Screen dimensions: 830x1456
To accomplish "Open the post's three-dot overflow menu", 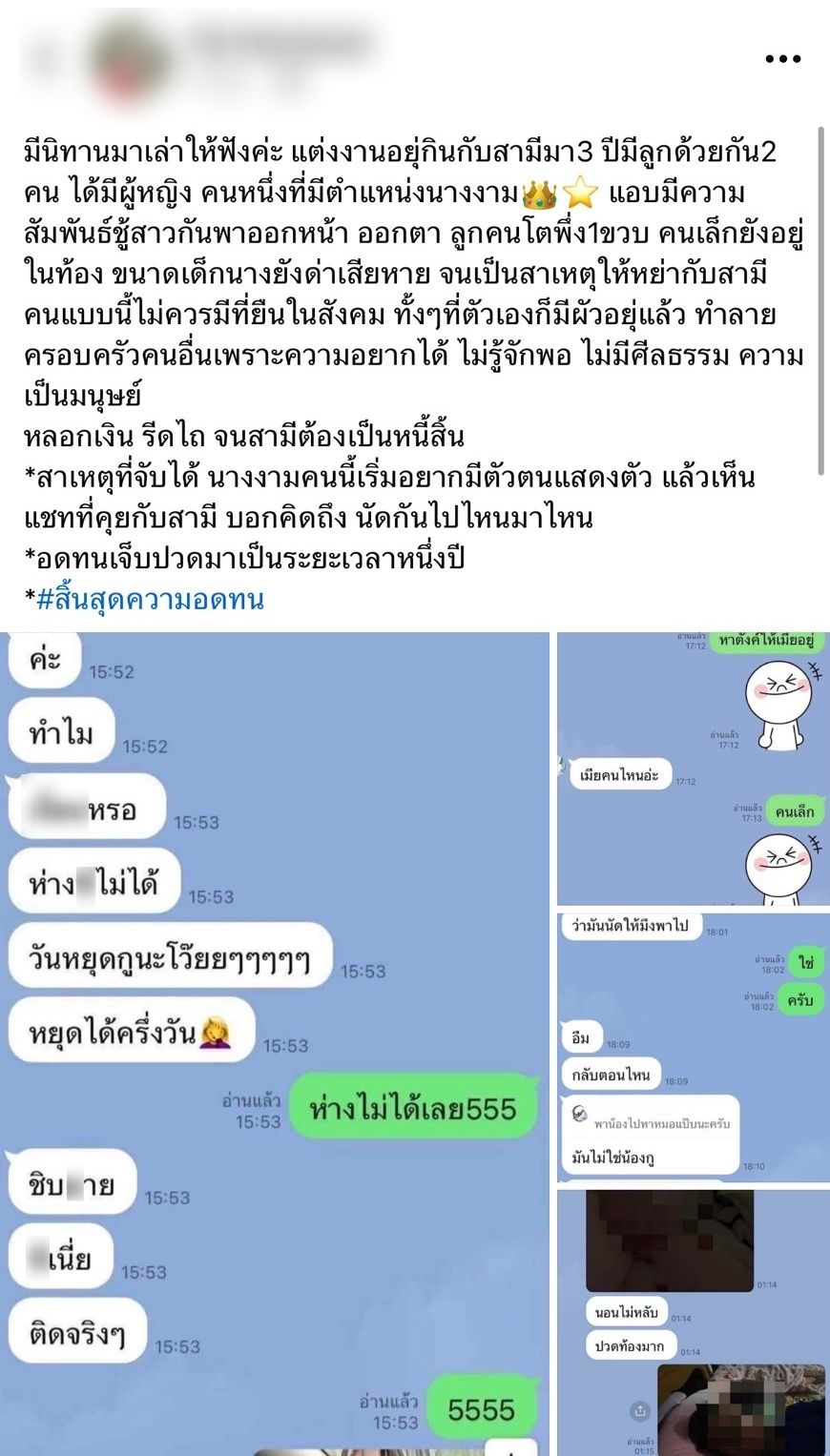I will click(x=782, y=59).
